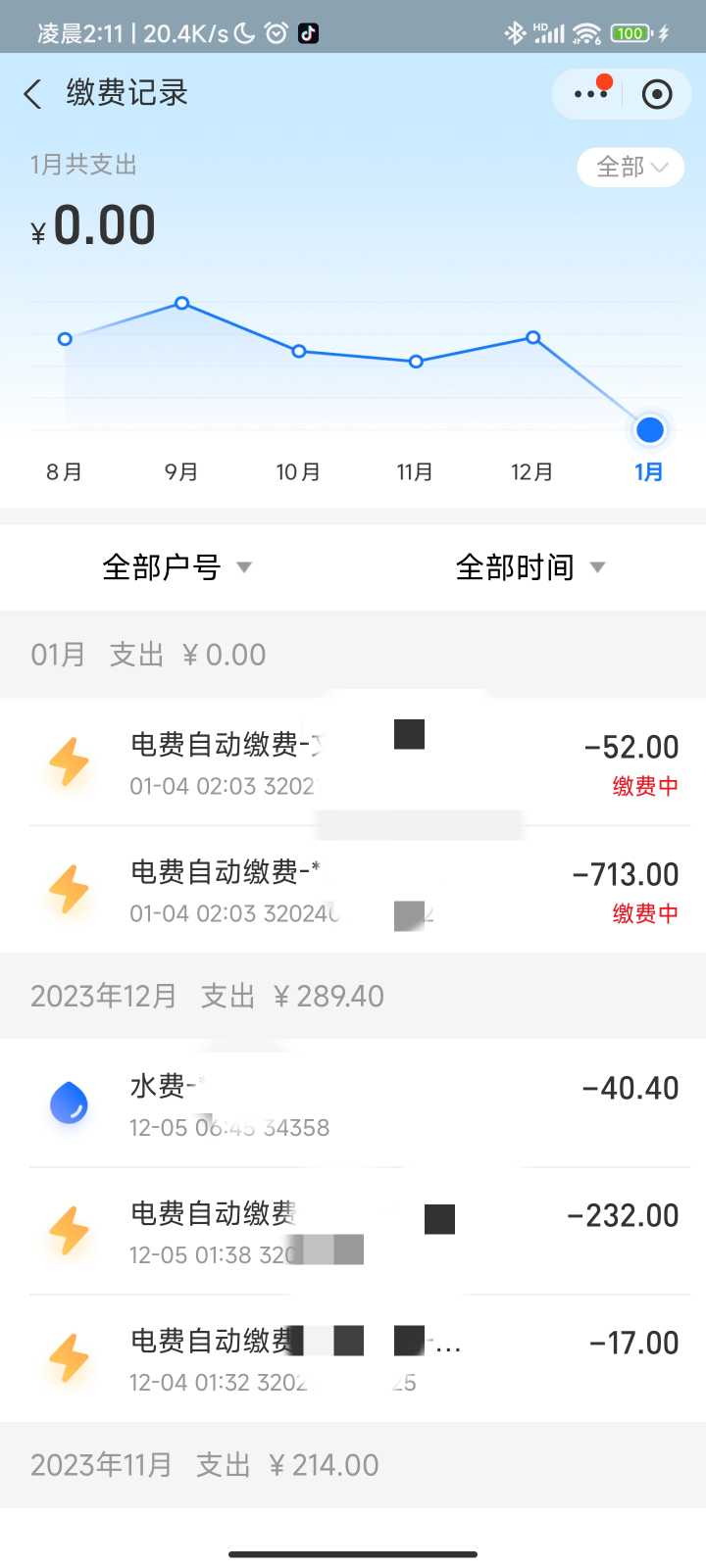
Task: Open the -52.00 electricity payment record
Action: (353, 762)
